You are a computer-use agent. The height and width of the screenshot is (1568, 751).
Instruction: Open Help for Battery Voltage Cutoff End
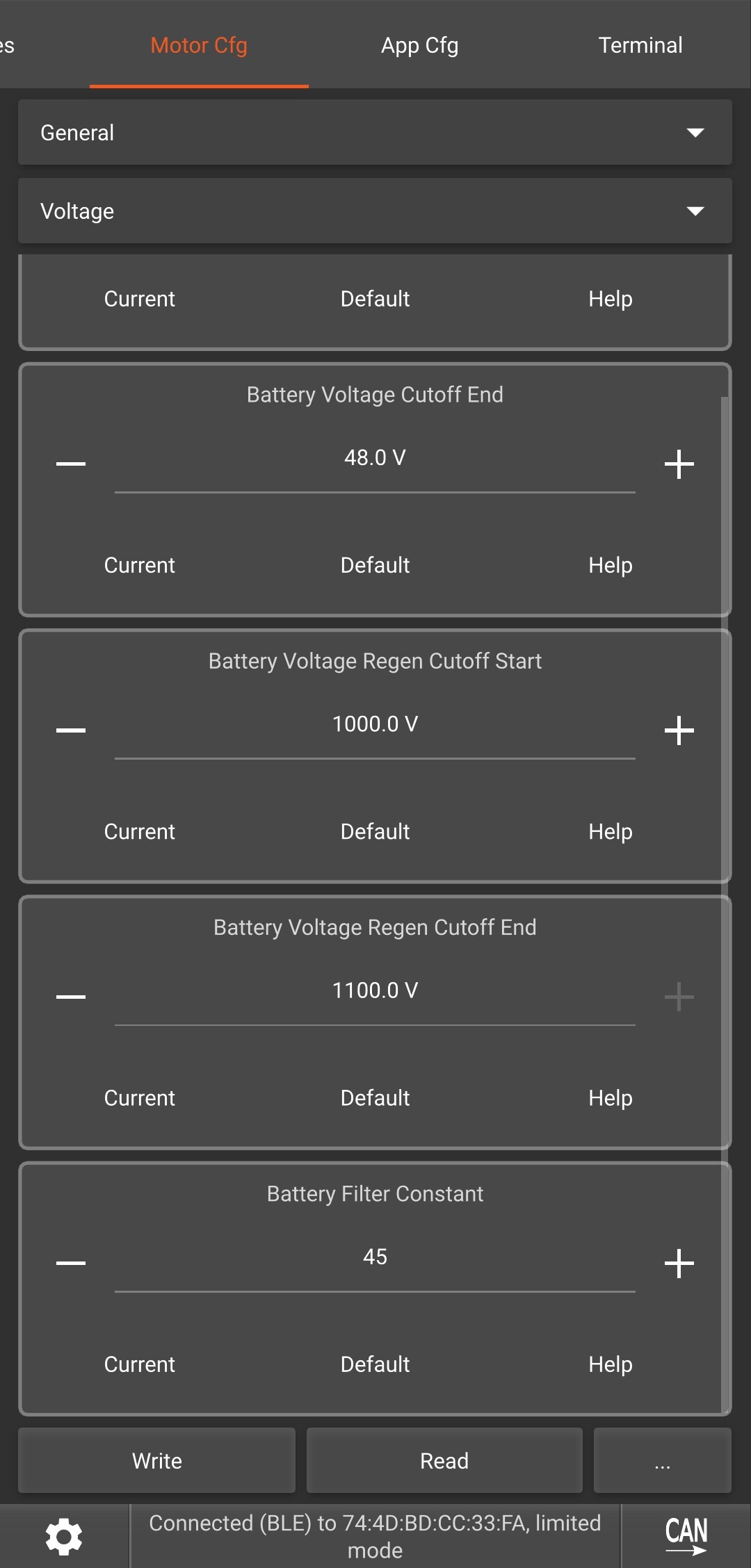coord(610,565)
